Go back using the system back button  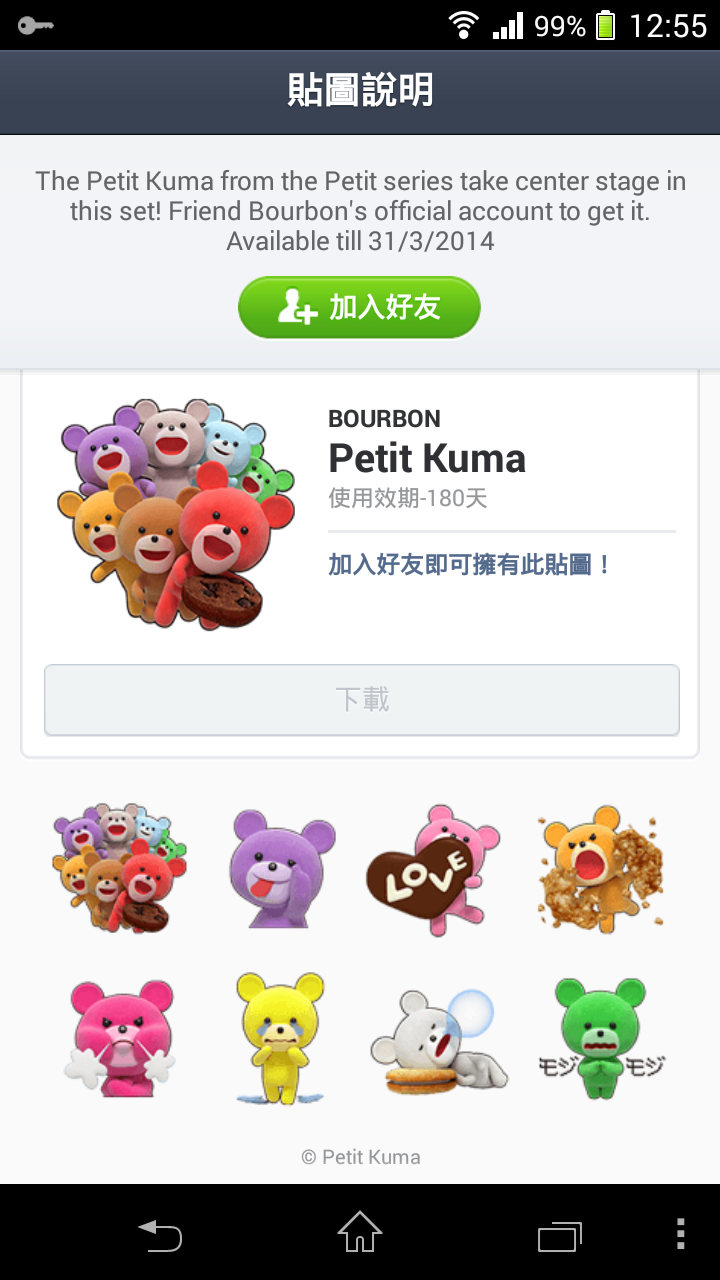point(160,1234)
